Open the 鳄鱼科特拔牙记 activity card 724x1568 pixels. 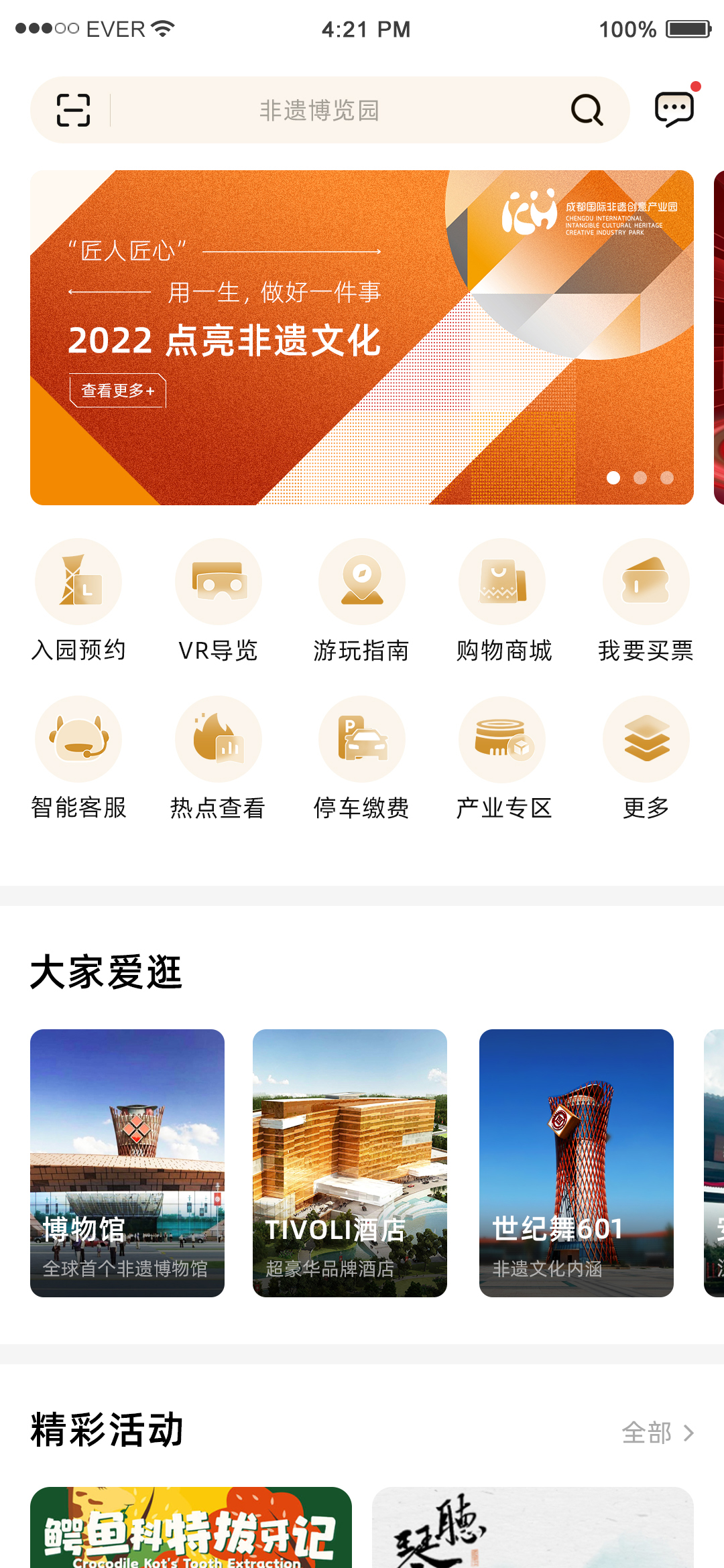coord(191,1529)
